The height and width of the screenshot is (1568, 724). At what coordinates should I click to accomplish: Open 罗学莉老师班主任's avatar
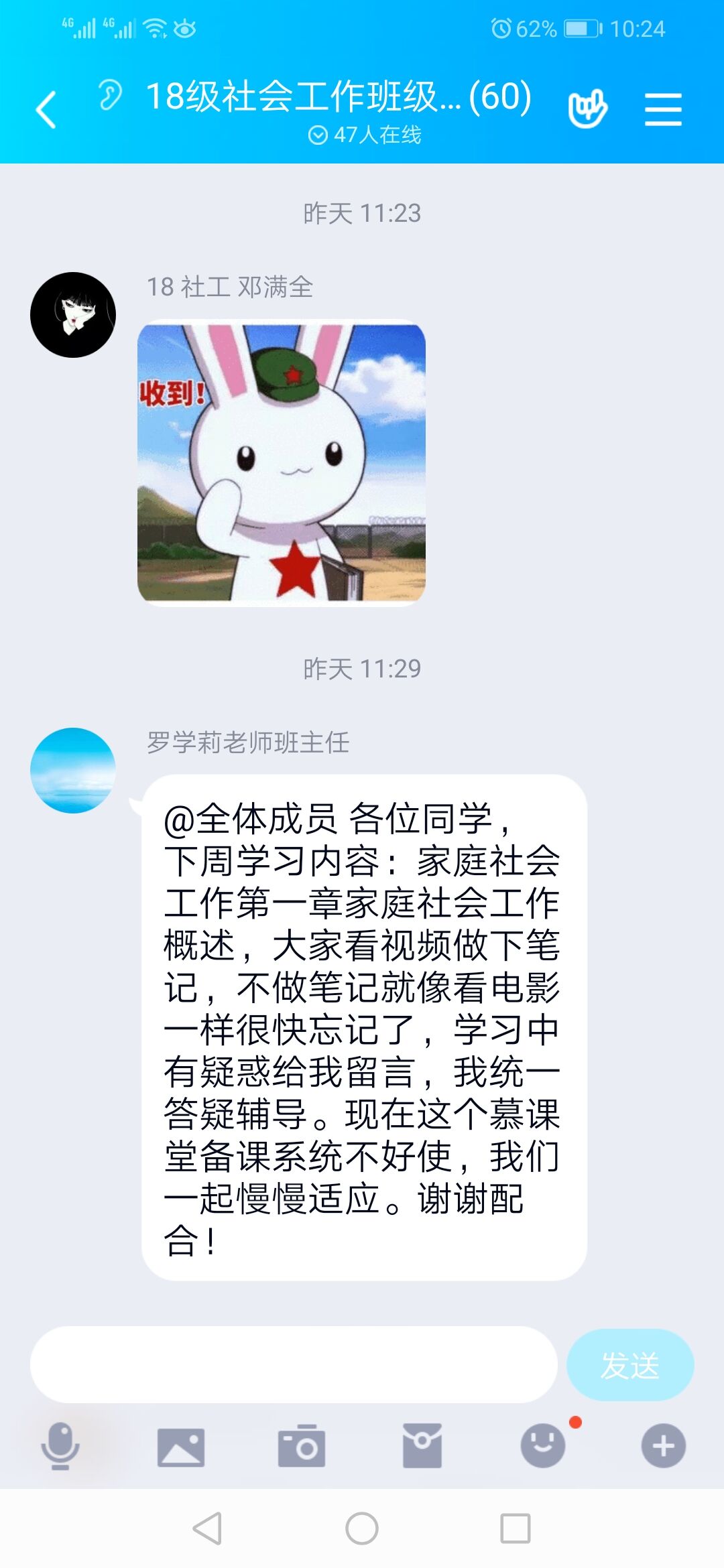click(73, 771)
